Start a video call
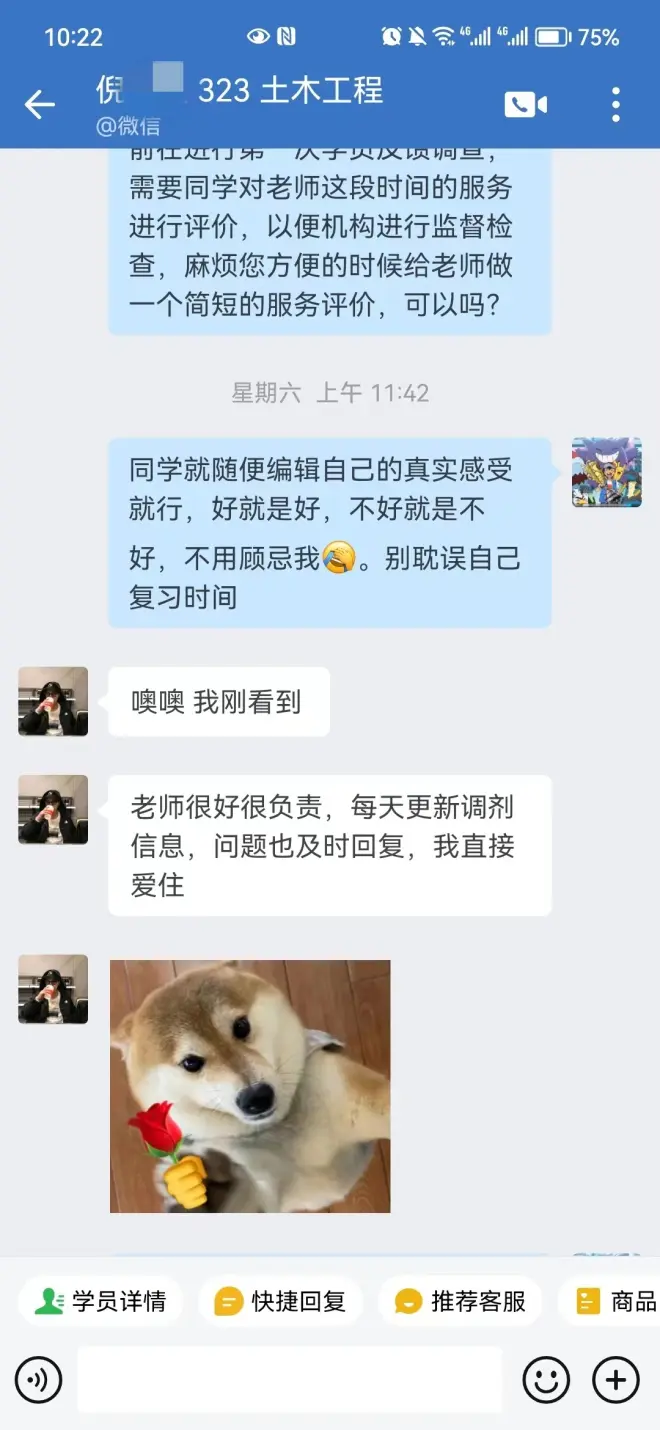The width and height of the screenshot is (660, 1430). [x=526, y=104]
